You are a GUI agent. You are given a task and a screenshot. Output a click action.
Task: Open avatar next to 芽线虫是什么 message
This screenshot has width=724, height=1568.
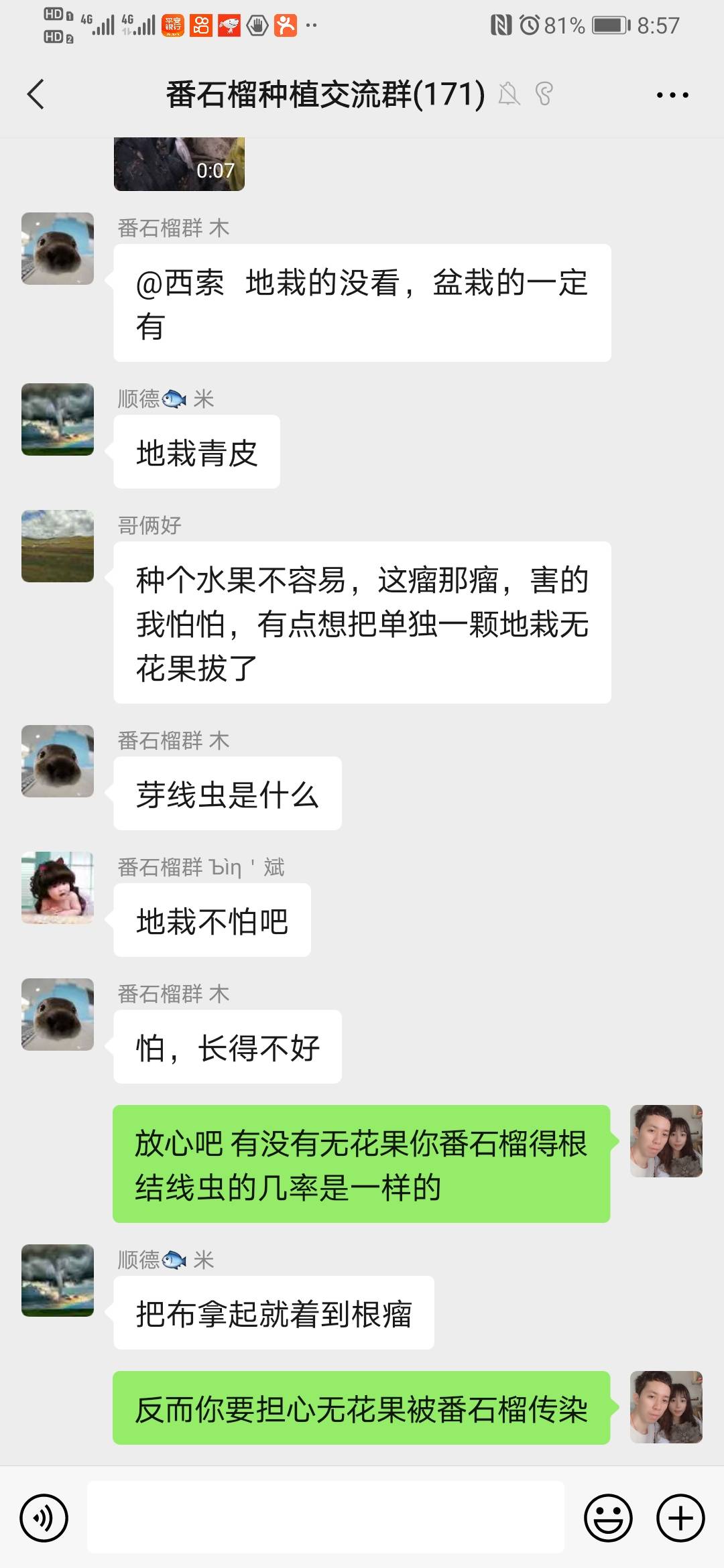click(x=58, y=761)
